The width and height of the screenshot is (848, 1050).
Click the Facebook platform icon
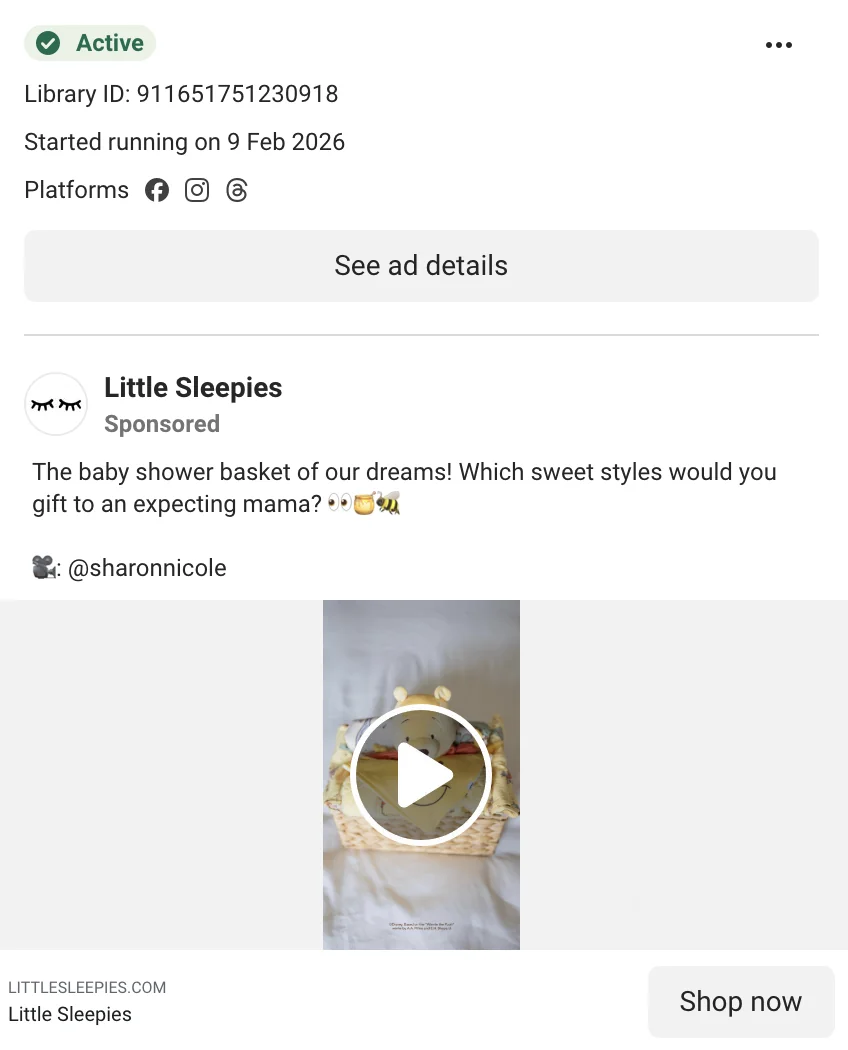[157, 190]
